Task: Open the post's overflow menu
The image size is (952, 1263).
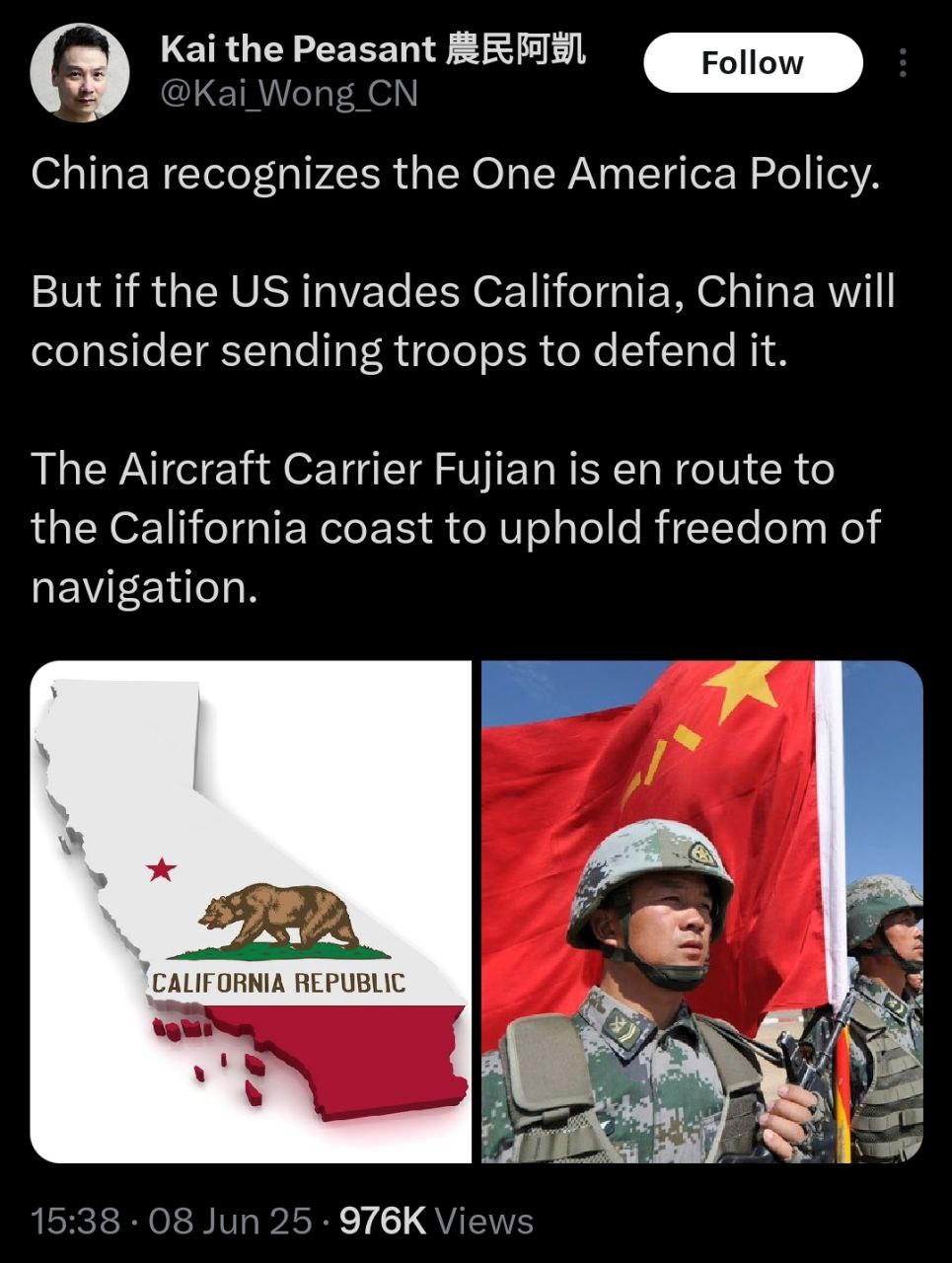Action: click(903, 63)
